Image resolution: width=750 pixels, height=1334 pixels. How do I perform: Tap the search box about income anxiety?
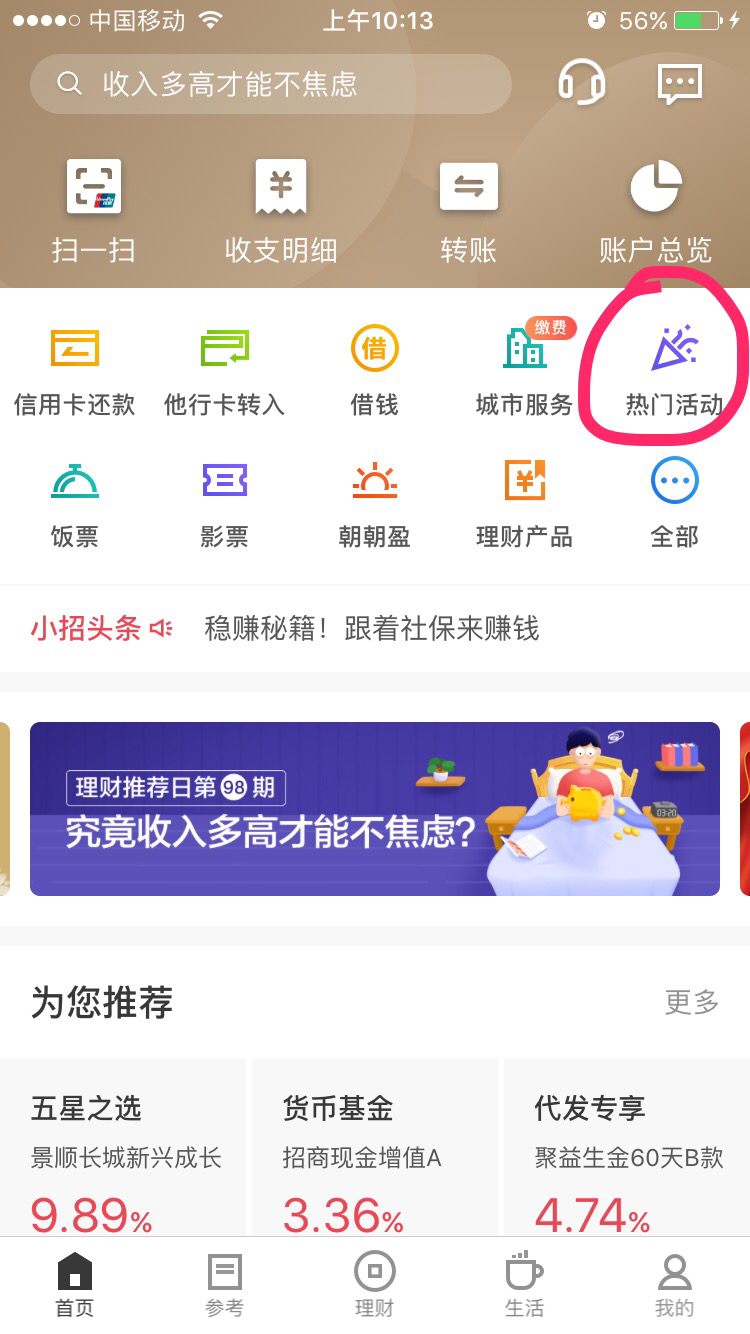pyautogui.click(x=270, y=84)
